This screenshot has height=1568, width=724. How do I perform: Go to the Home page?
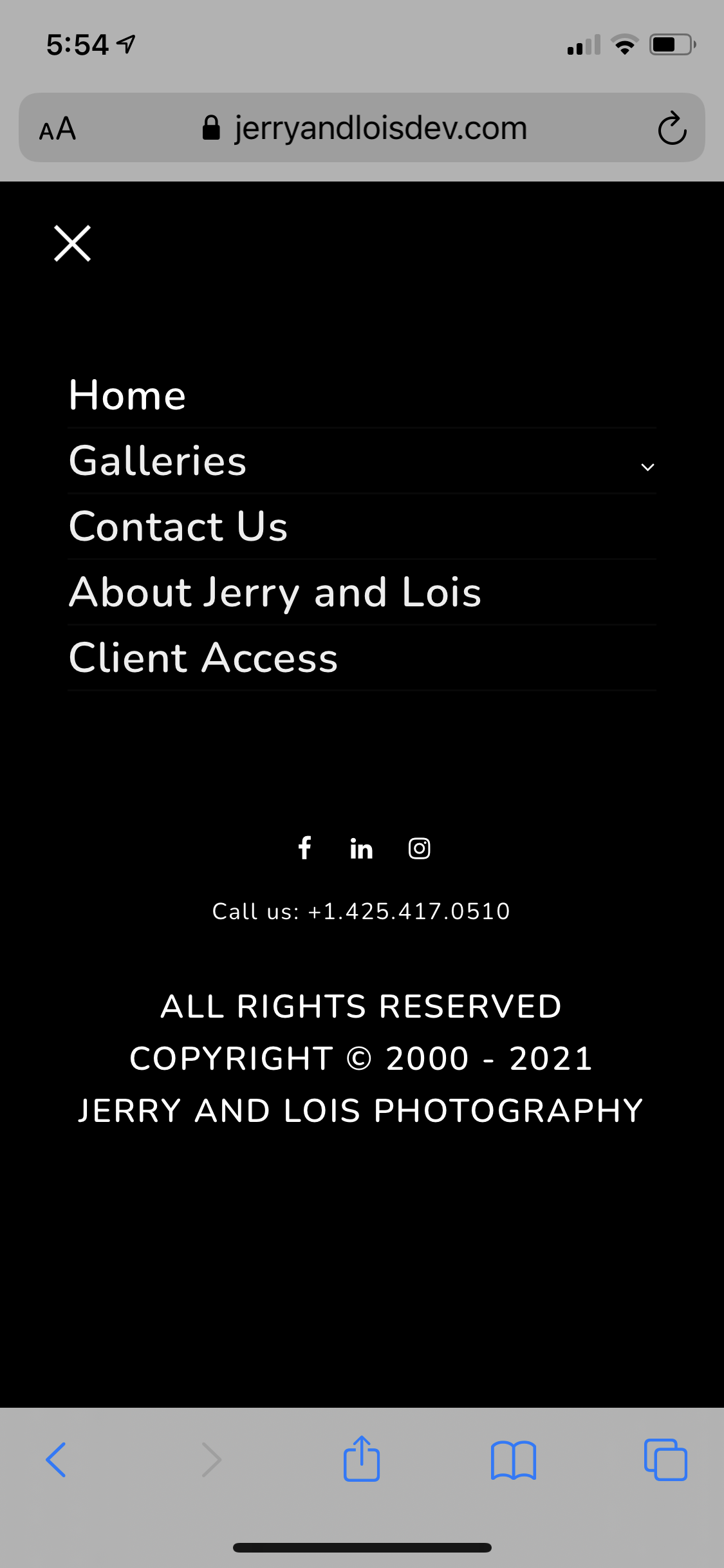pyautogui.click(x=127, y=395)
